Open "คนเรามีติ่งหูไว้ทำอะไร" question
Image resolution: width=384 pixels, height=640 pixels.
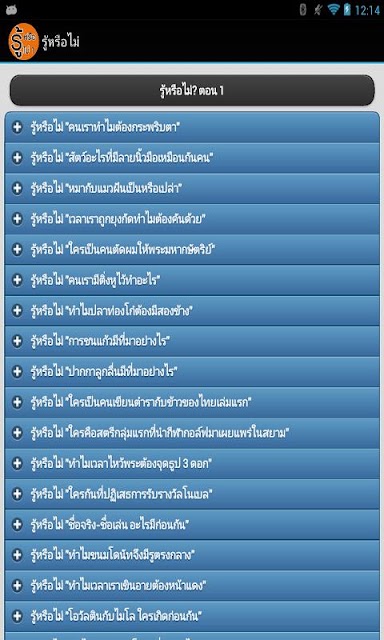(192, 280)
